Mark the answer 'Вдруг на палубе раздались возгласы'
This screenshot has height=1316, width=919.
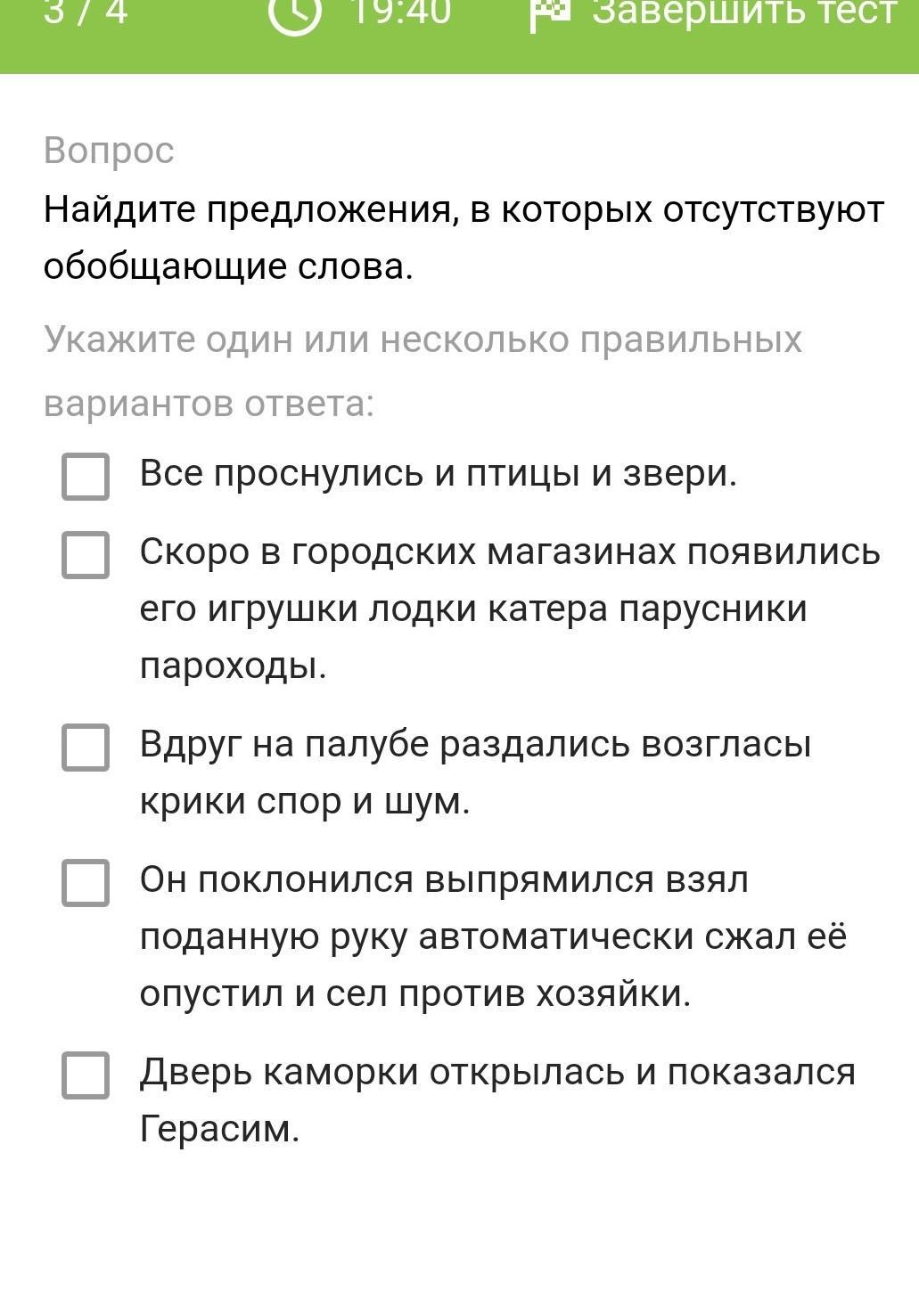pyautogui.click(x=86, y=747)
